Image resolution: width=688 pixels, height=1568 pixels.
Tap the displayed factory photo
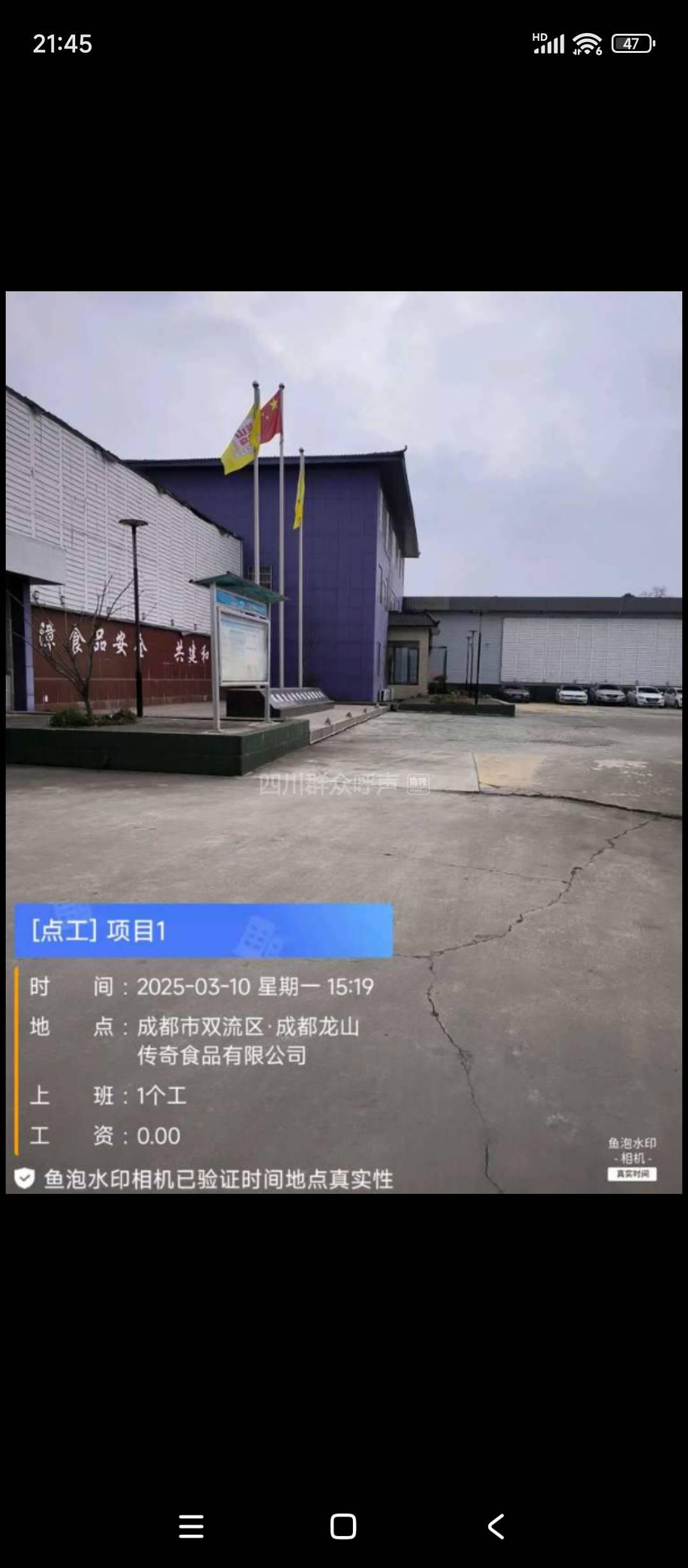(344, 637)
